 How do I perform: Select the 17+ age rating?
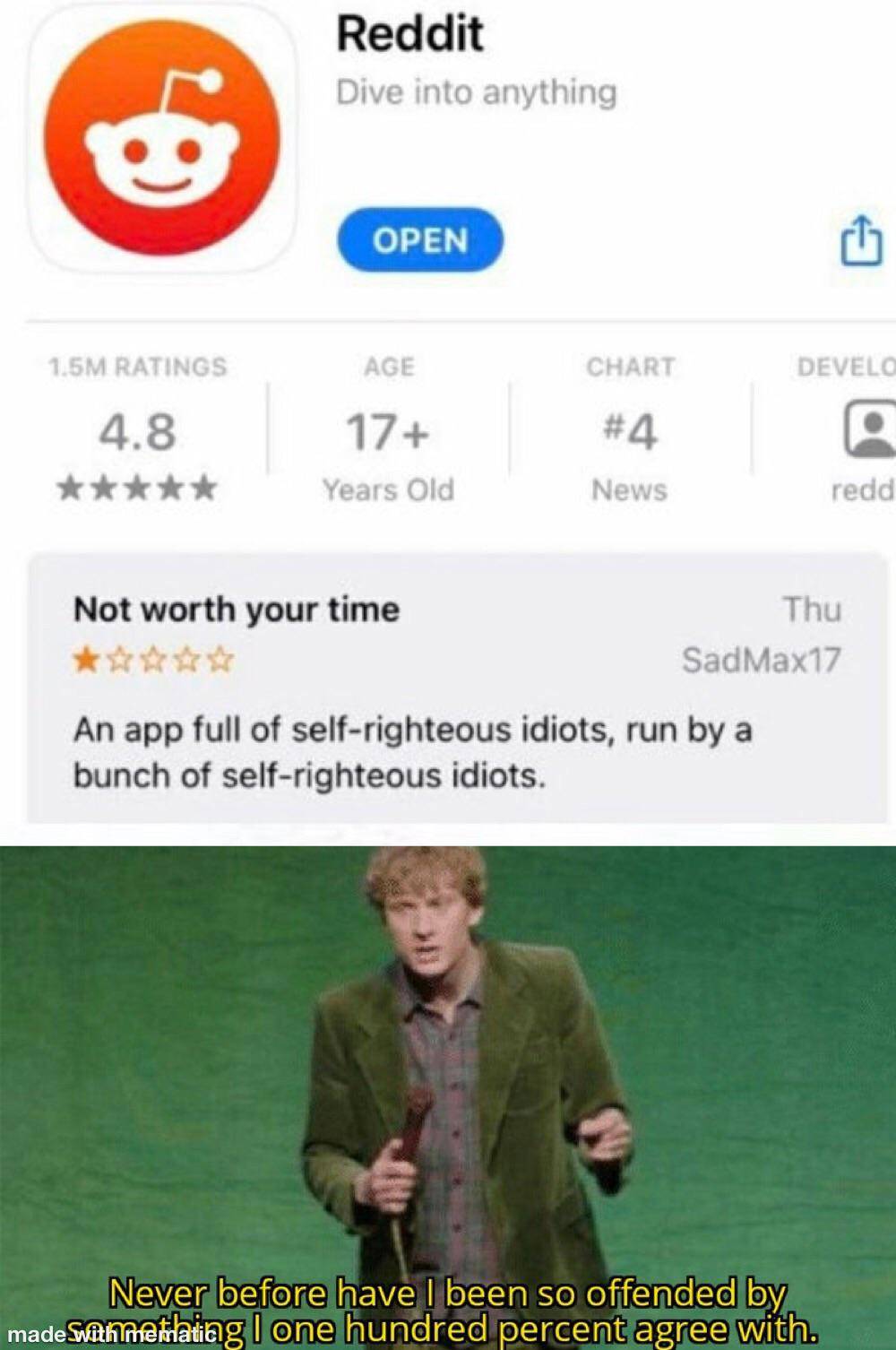point(387,431)
